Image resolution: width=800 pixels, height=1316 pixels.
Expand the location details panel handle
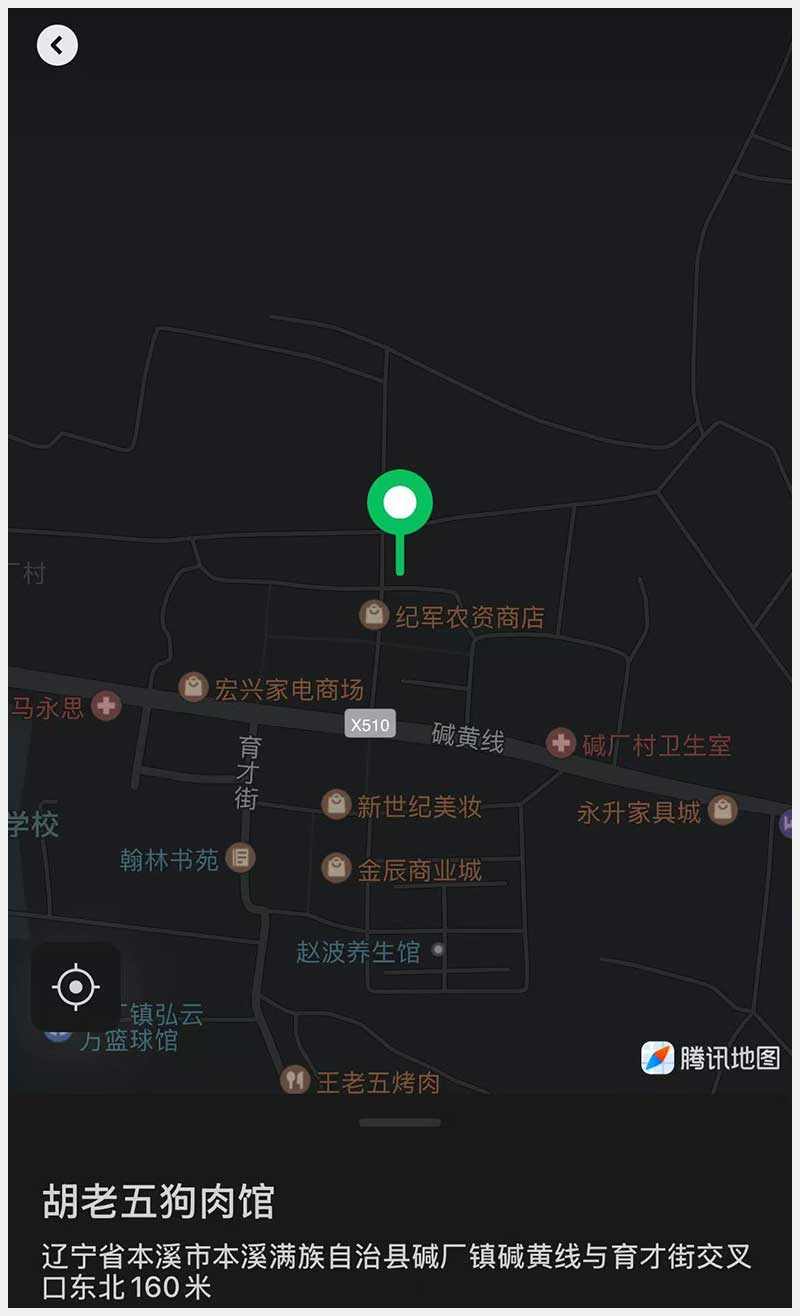pos(400,1122)
